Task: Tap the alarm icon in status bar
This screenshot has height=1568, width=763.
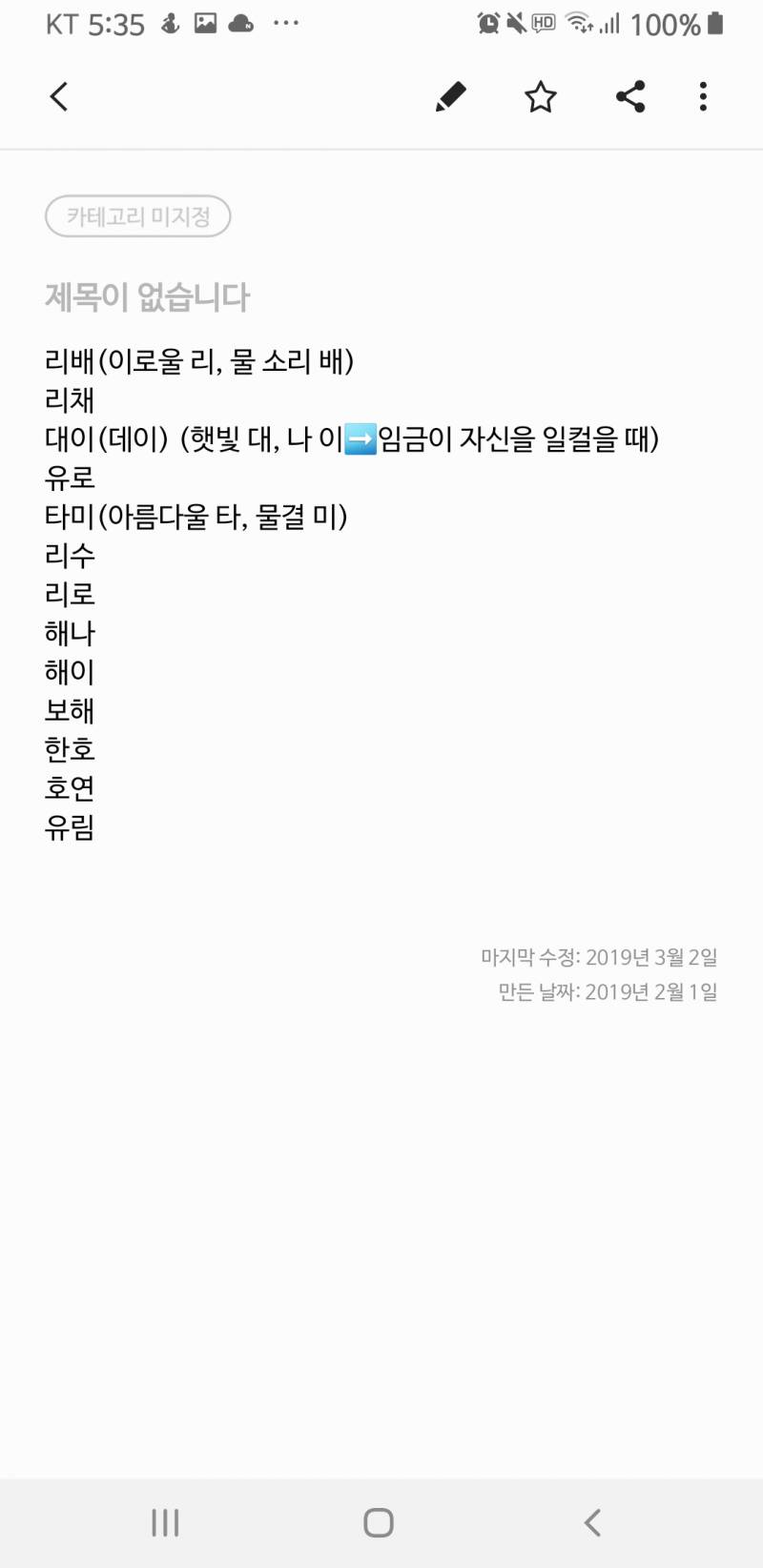Action: tap(489, 24)
